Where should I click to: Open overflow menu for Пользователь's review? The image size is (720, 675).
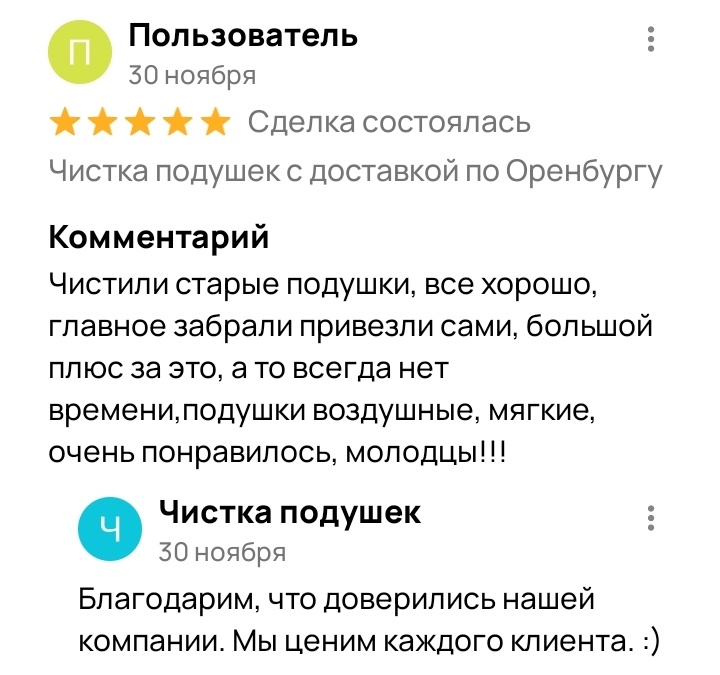point(651,40)
